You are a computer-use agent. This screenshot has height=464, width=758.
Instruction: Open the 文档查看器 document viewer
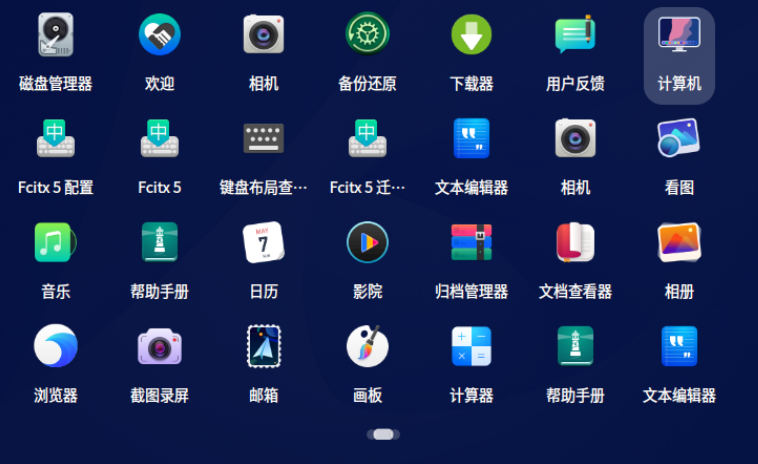click(x=575, y=243)
